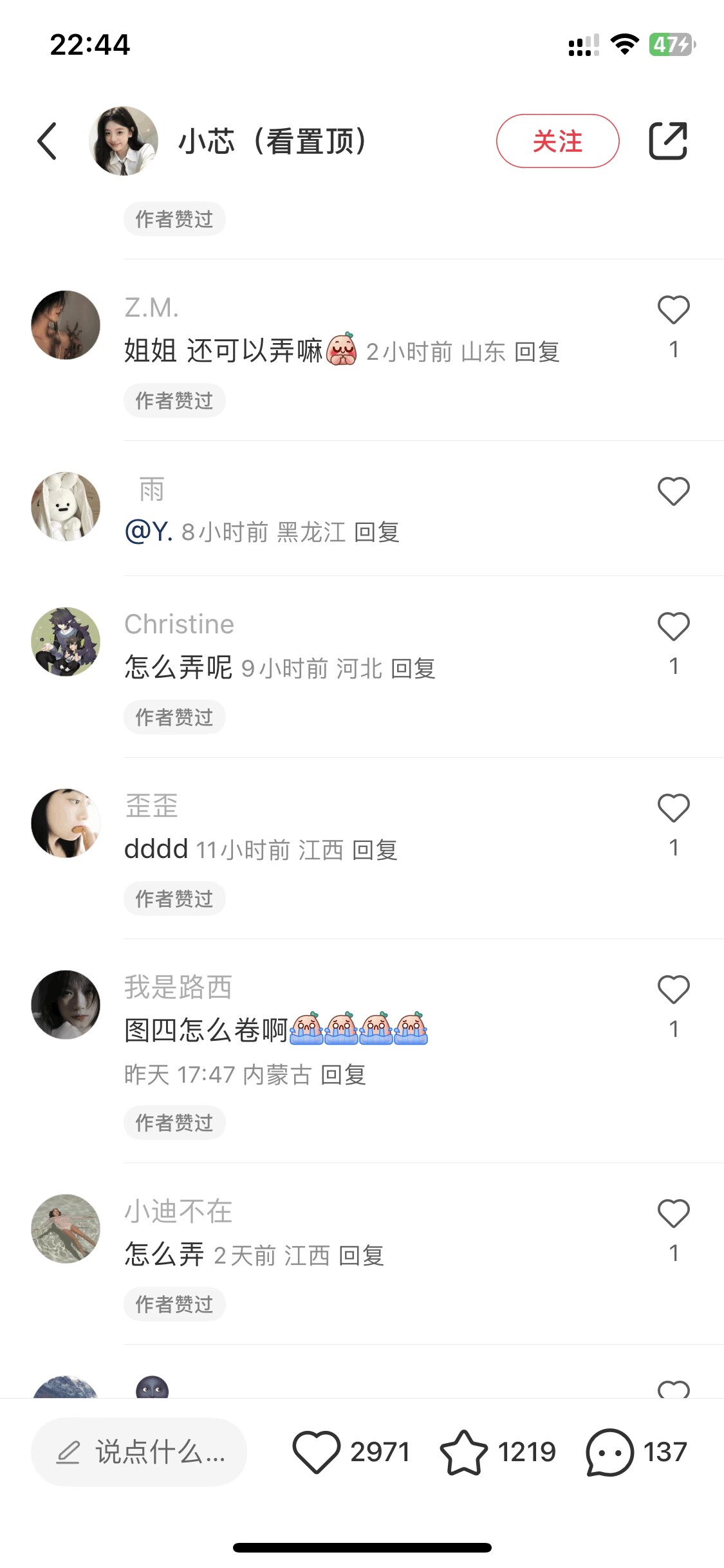
Task: Follow the author with the 关注 button
Action: (557, 141)
